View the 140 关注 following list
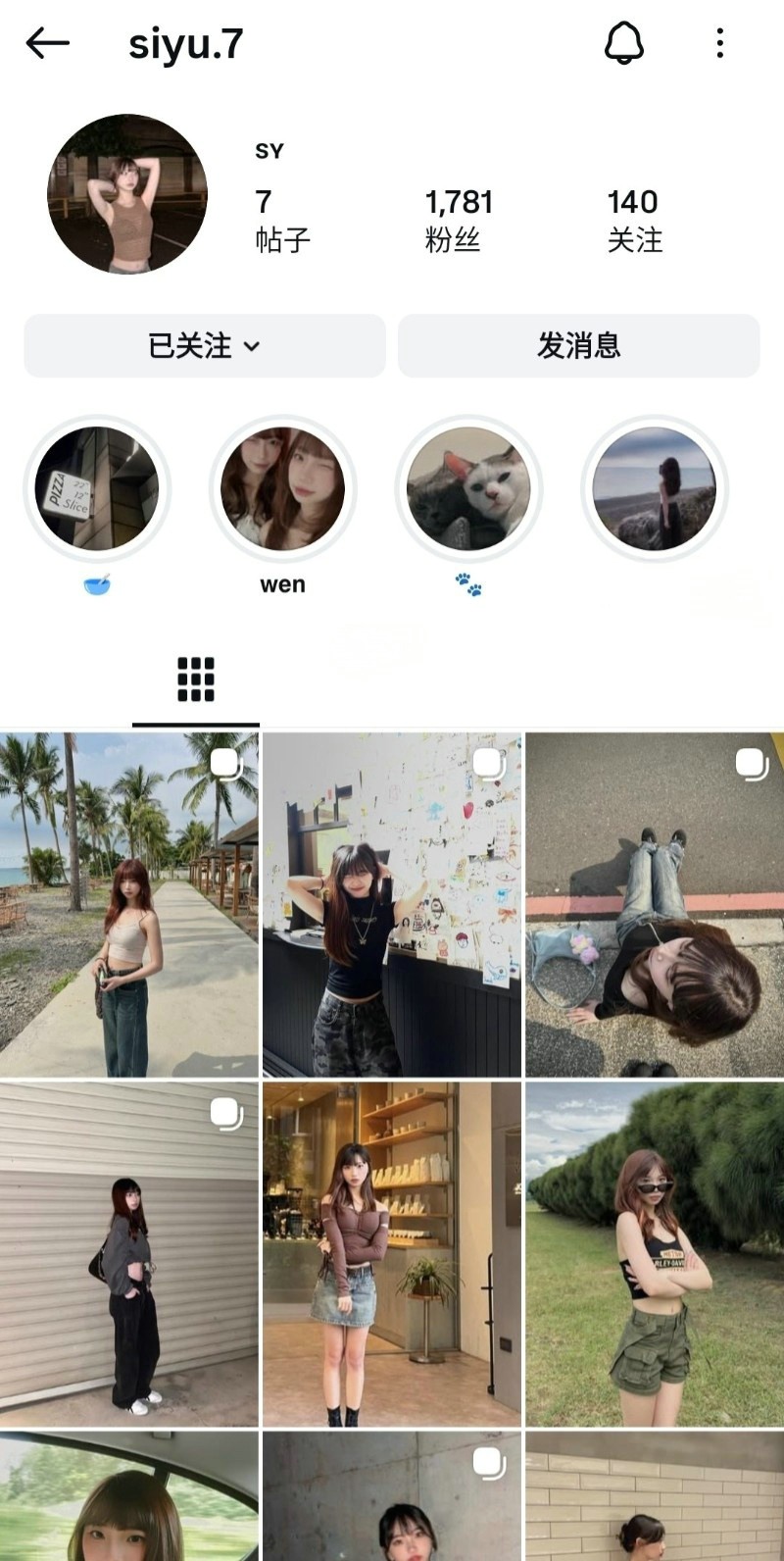This screenshot has width=784, height=1561. (x=634, y=221)
